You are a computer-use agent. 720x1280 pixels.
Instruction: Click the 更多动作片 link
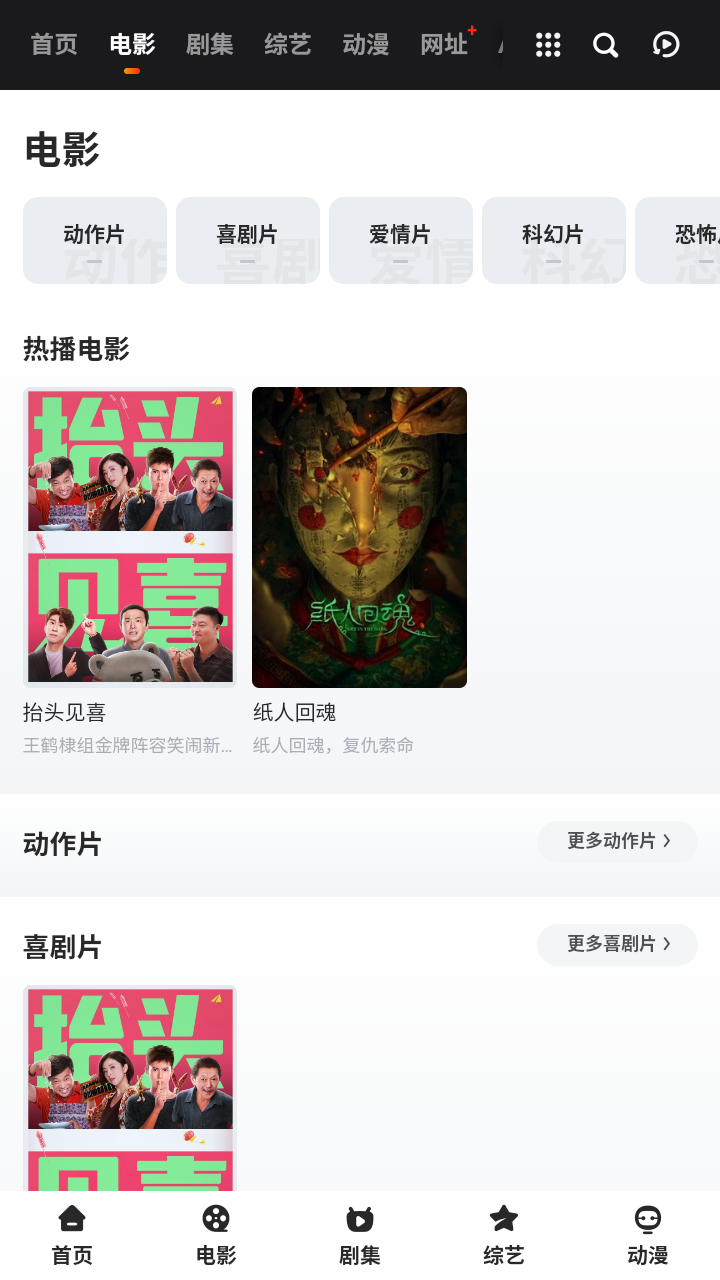(x=617, y=841)
